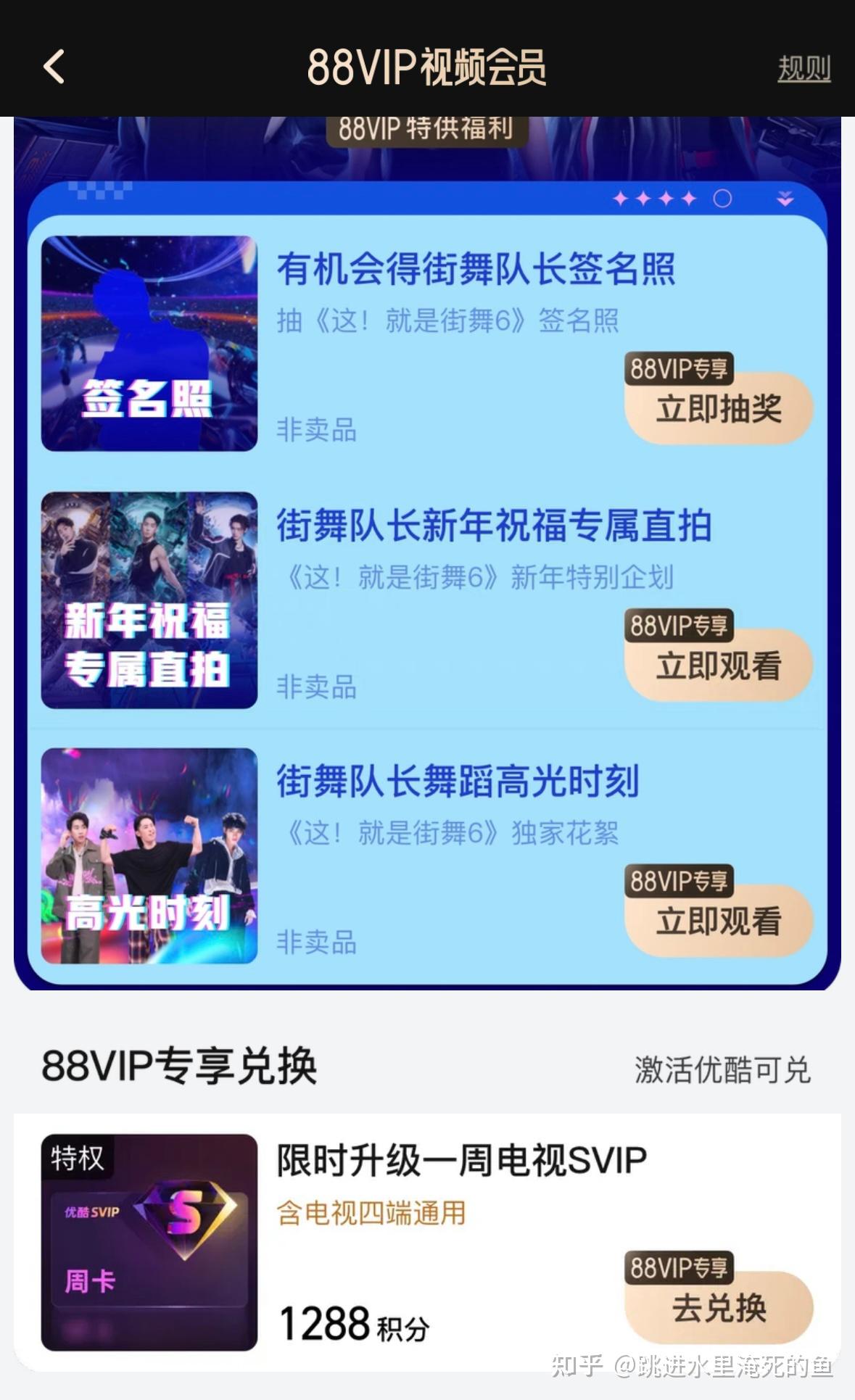Tap the circle indicator on the banner
Image resolution: width=855 pixels, height=1400 pixels.
(x=721, y=197)
